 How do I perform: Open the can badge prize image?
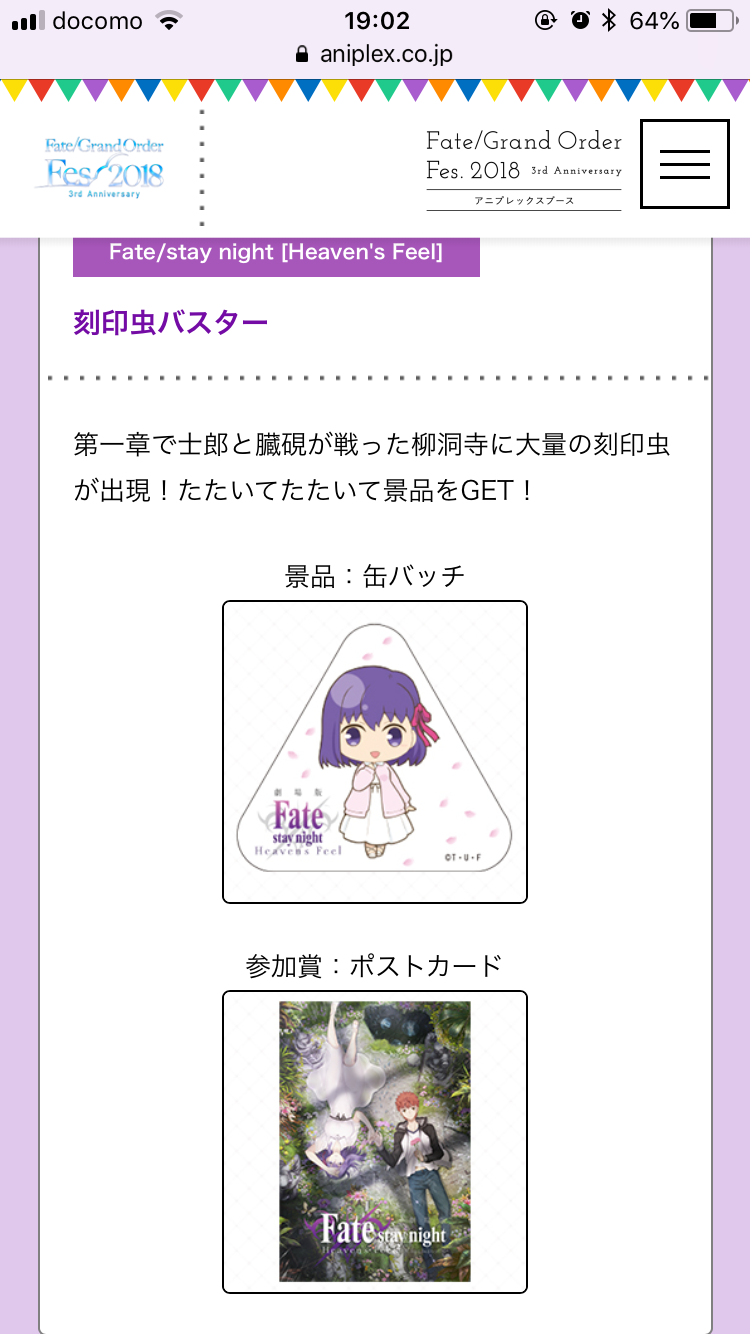tap(375, 752)
